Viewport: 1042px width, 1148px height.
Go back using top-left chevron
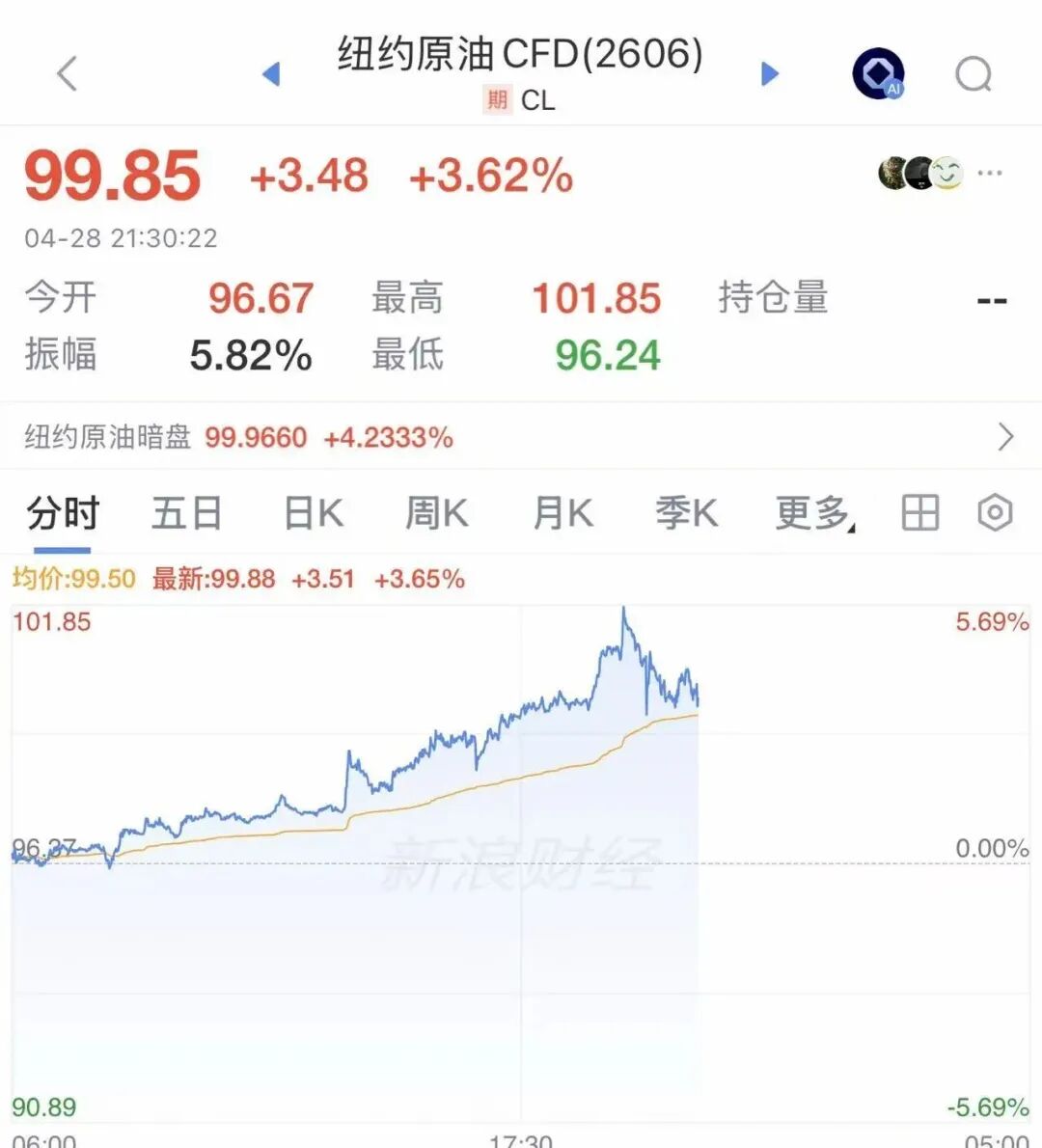click(x=66, y=72)
